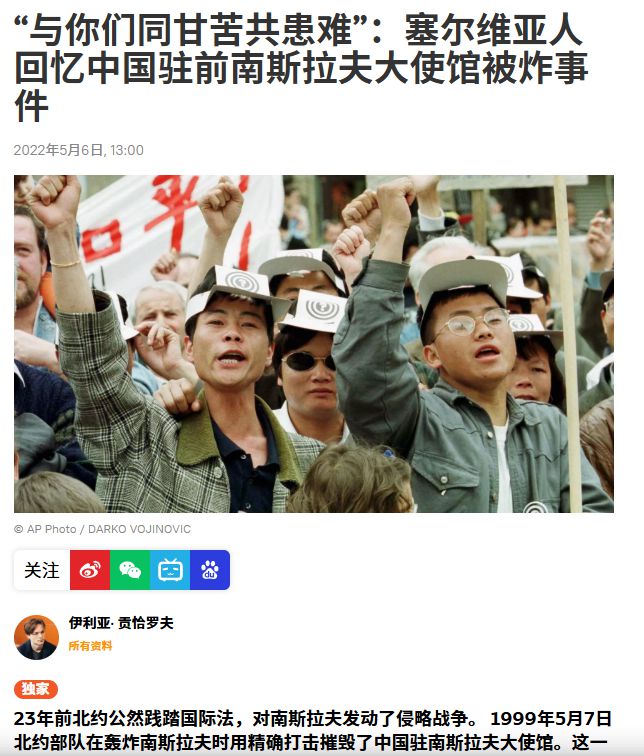Share article to Bilibili
This screenshot has height=756, width=644.
point(170,570)
